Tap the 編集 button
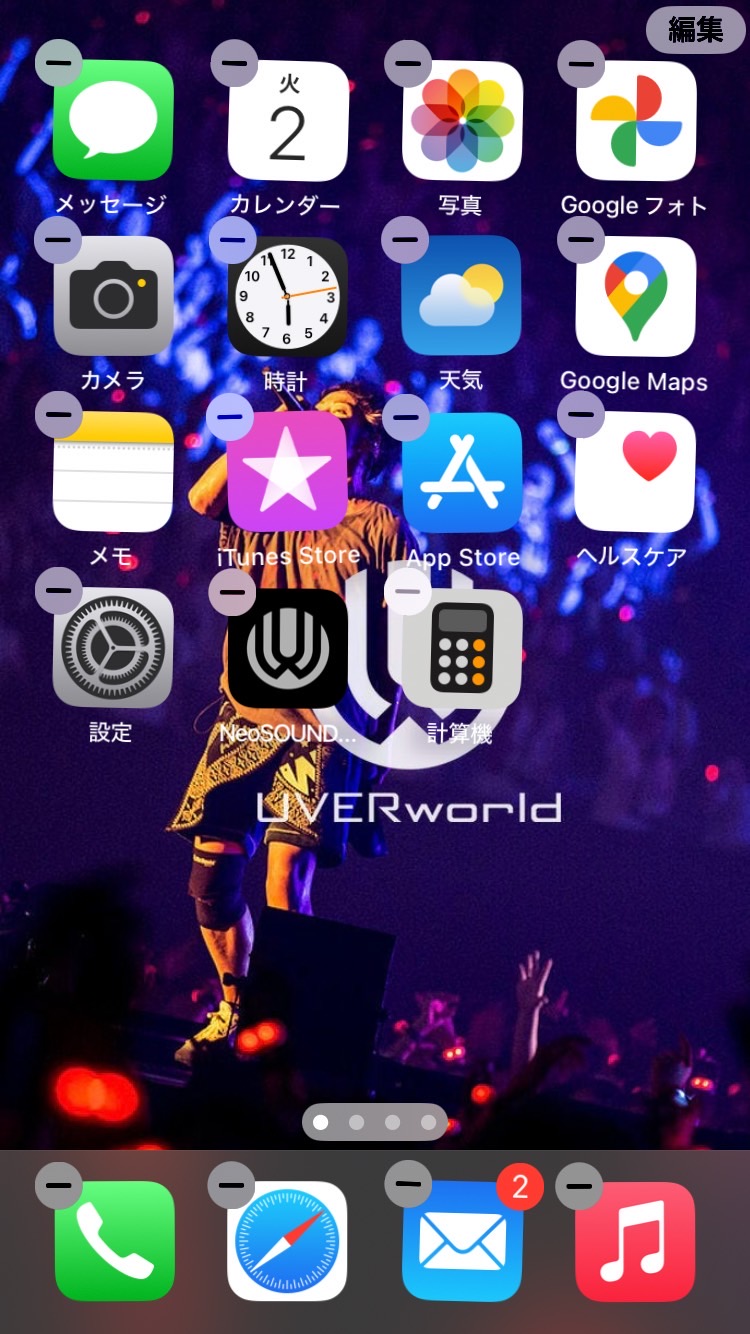The height and width of the screenshot is (1334, 750). click(x=695, y=30)
